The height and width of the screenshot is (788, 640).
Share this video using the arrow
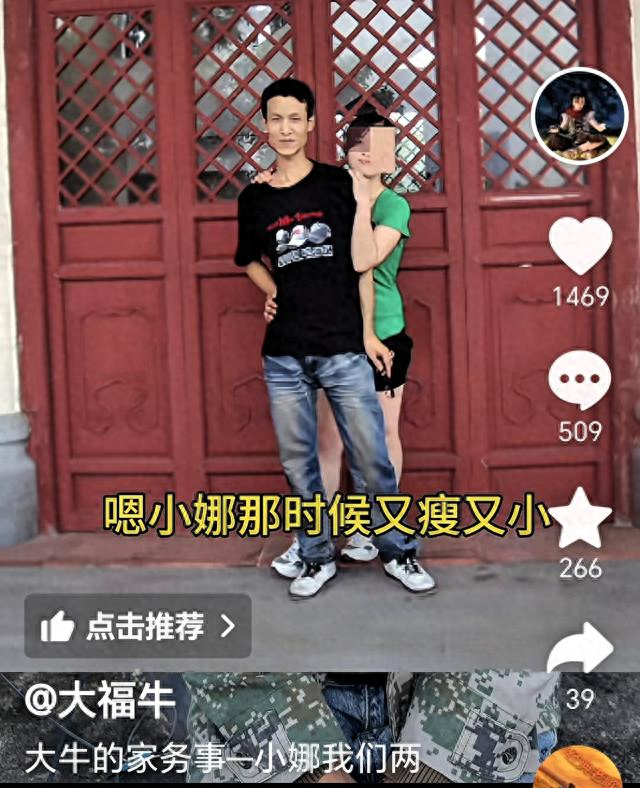click(x=580, y=650)
